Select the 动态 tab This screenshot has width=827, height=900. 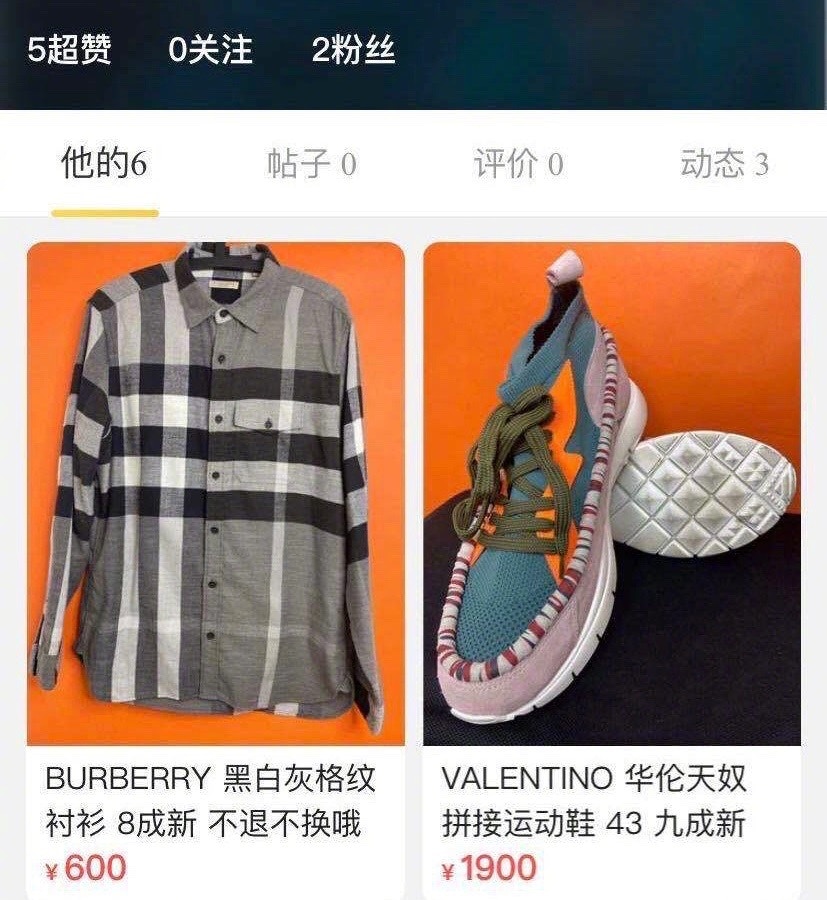pos(724,165)
